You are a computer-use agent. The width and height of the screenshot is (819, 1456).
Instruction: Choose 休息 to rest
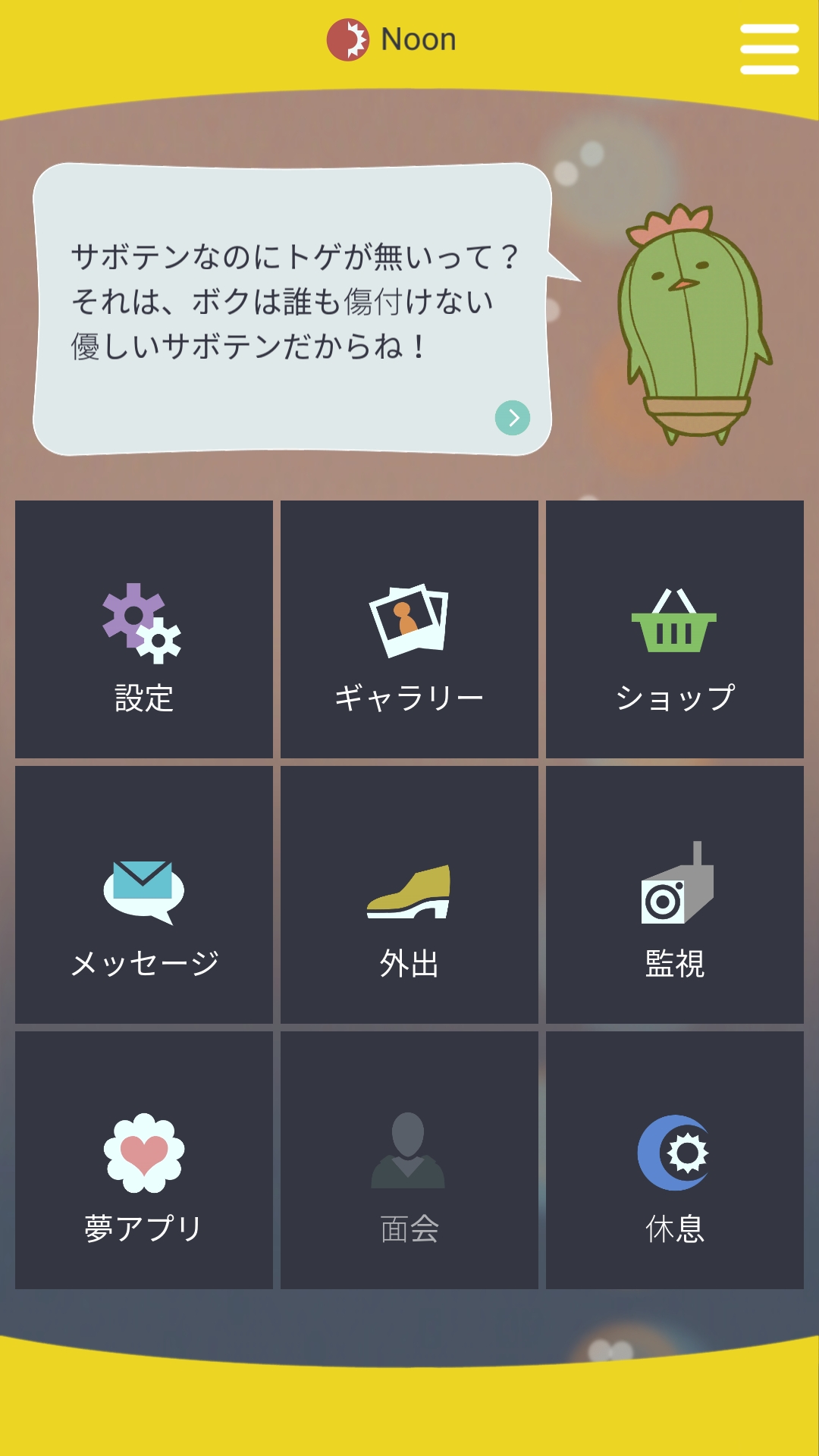coord(675,1160)
